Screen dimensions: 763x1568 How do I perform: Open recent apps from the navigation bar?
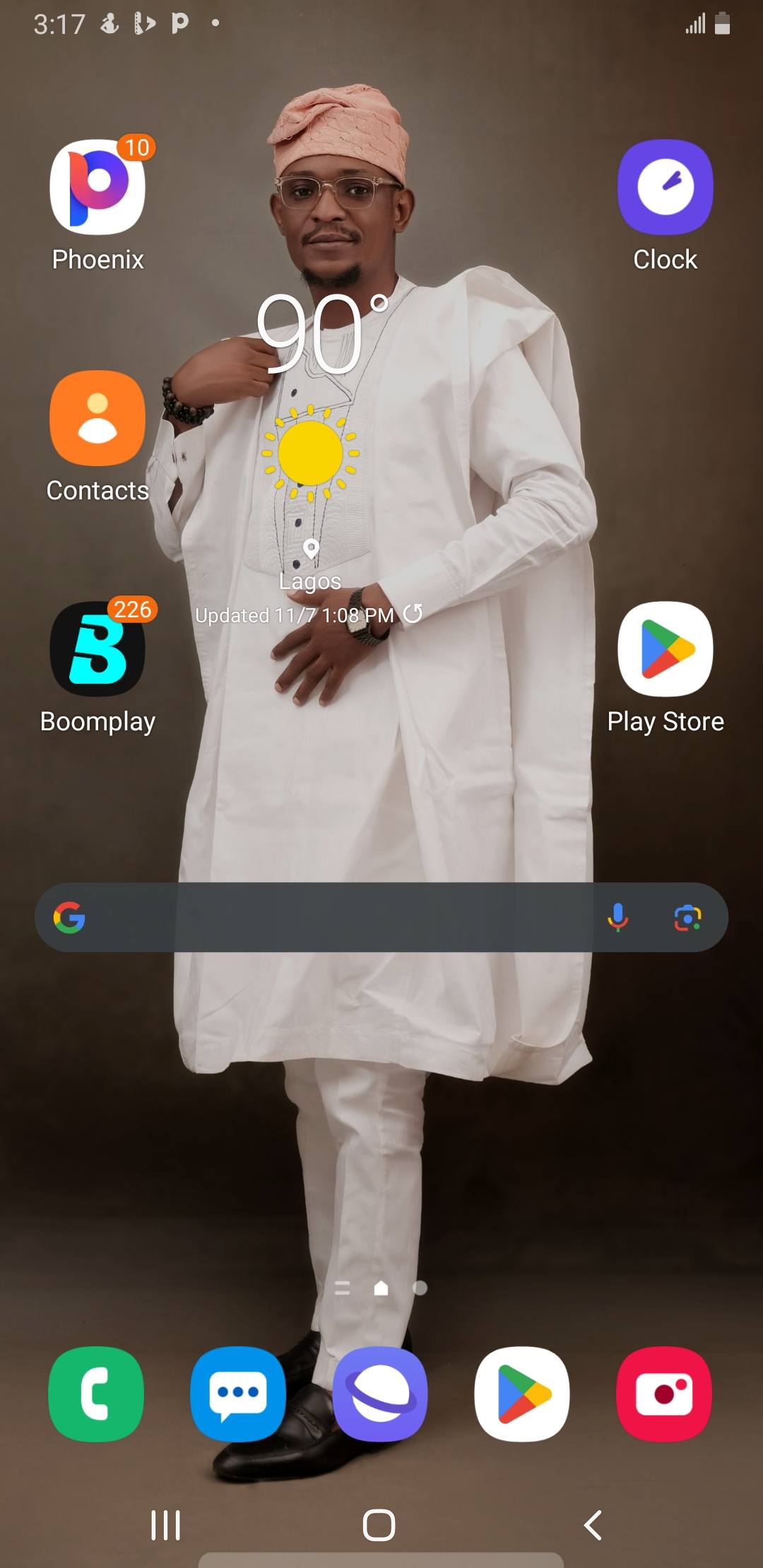[x=166, y=1525]
